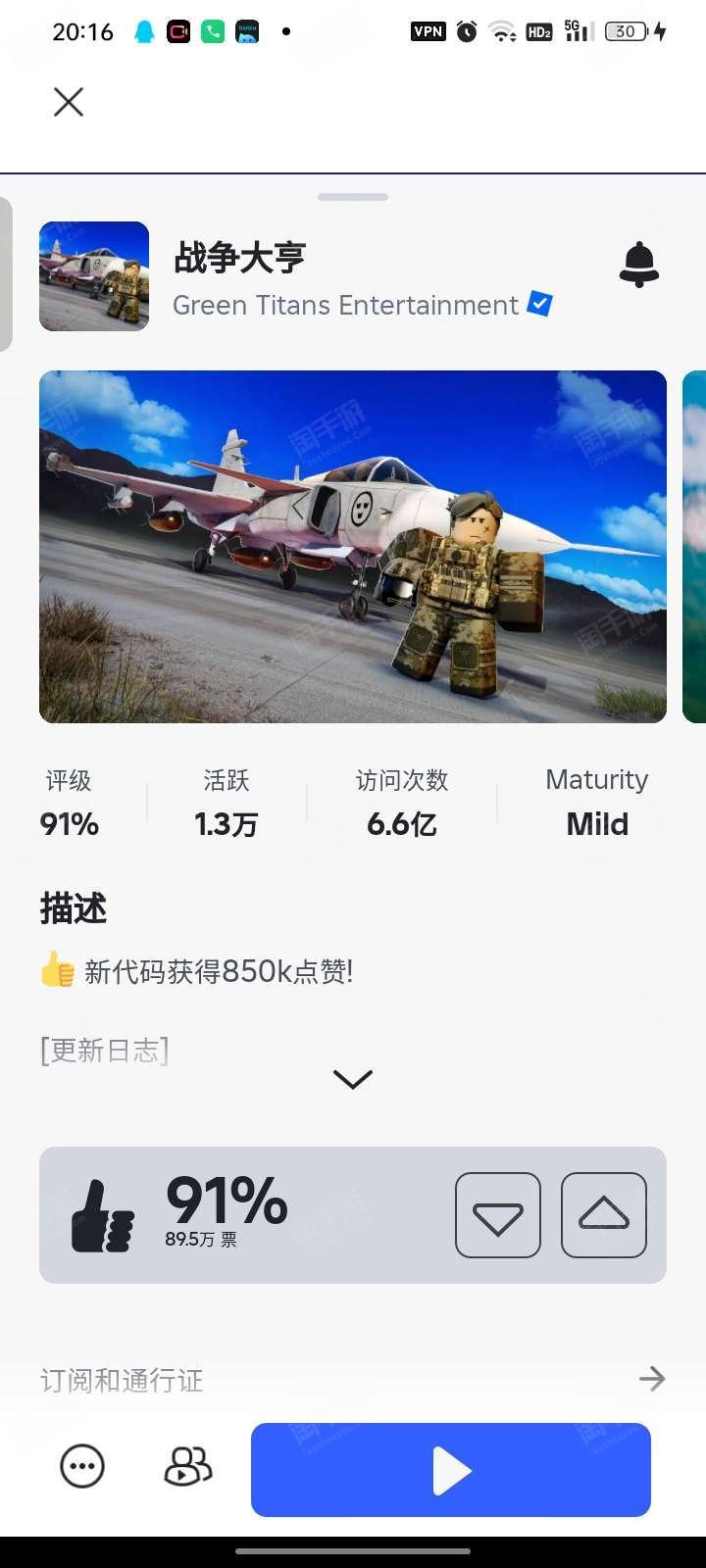
Task: Close the game details page
Action: coord(69,102)
